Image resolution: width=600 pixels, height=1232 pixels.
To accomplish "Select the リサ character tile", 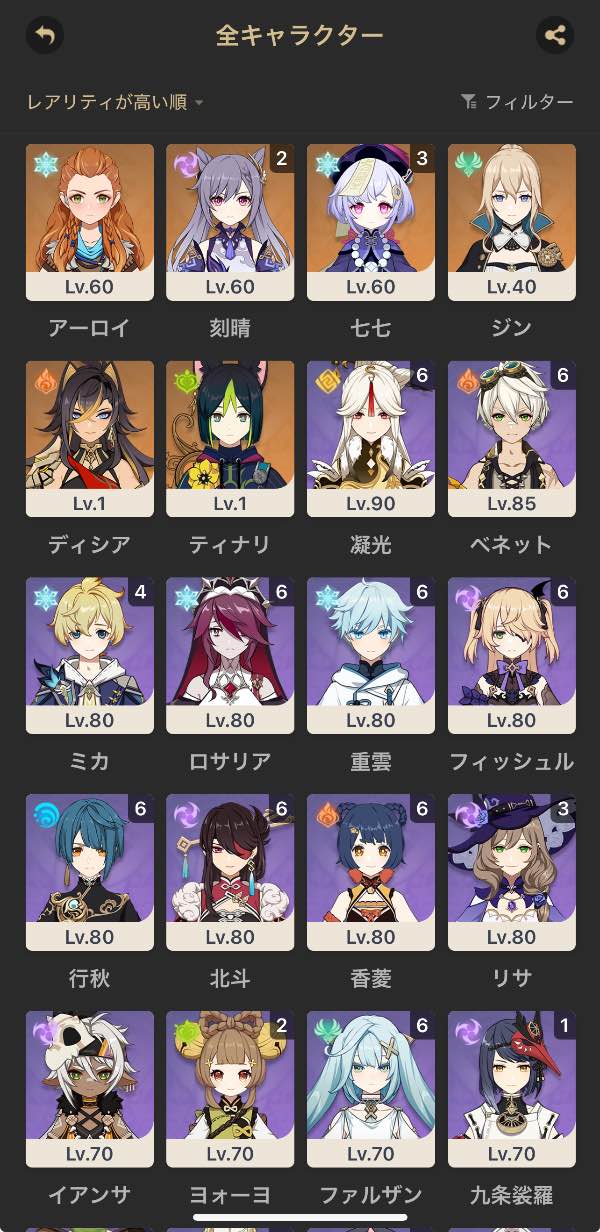I will click(x=512, y=872).
